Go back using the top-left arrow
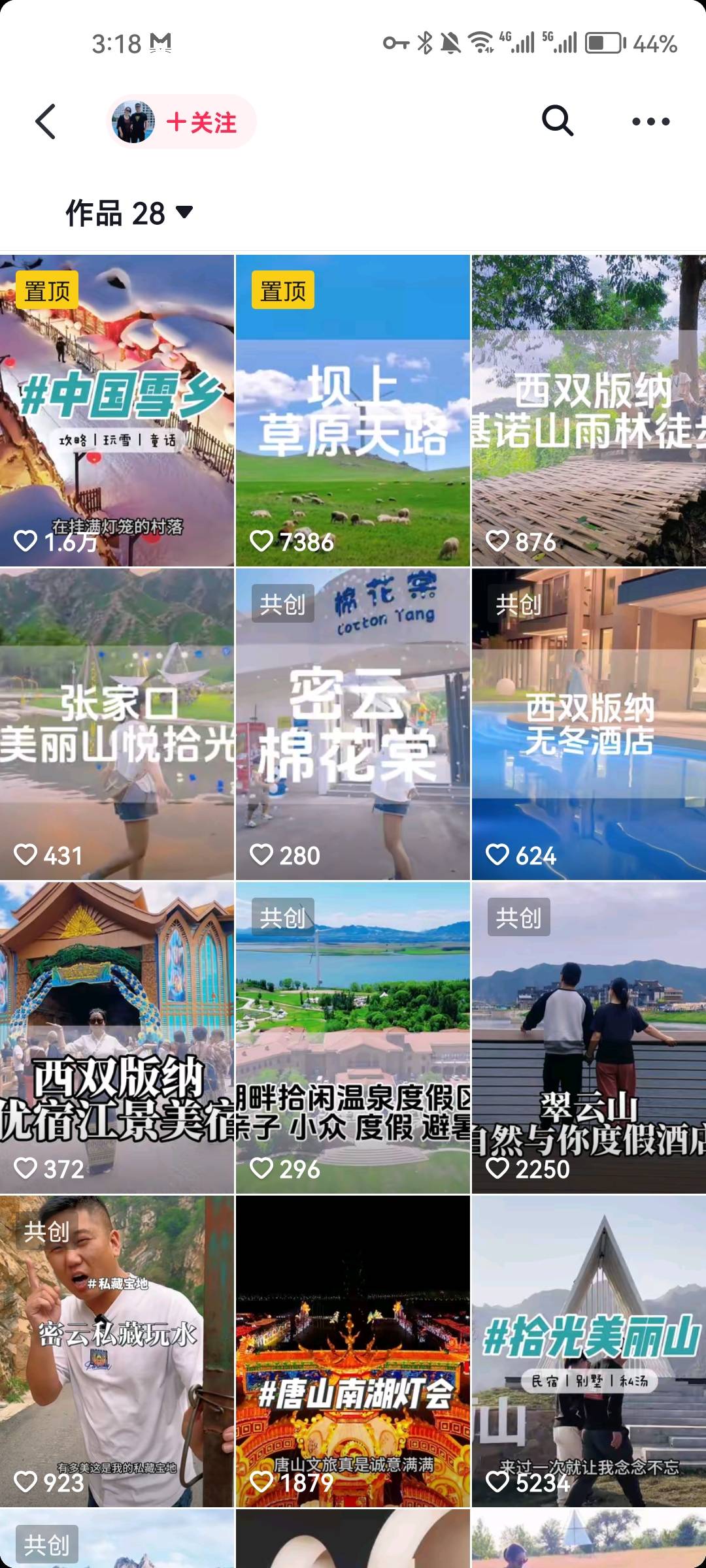Image resolution: width=706 pixels, height=1568 pixels. click(46, 122)
